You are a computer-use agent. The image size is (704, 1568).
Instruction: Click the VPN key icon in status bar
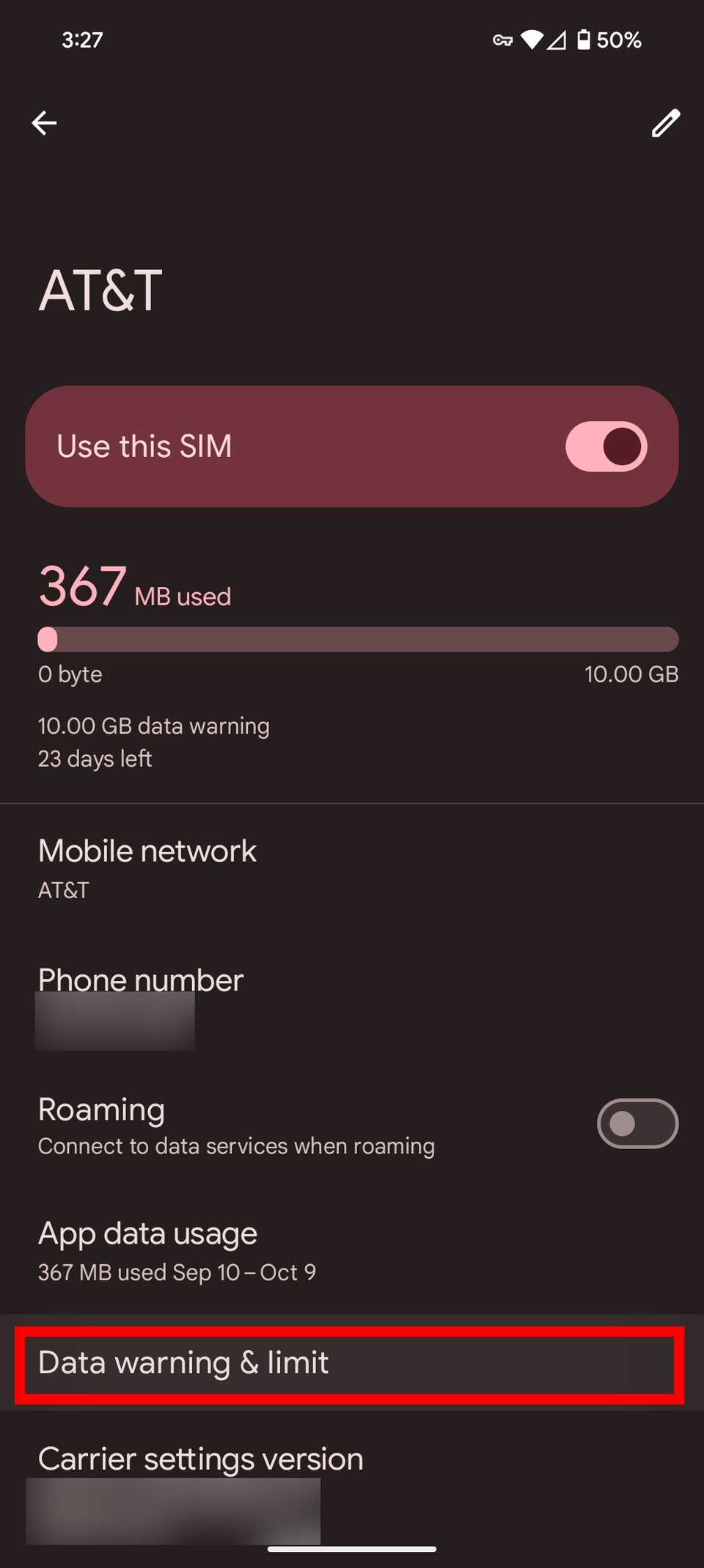tap(502, 40)
